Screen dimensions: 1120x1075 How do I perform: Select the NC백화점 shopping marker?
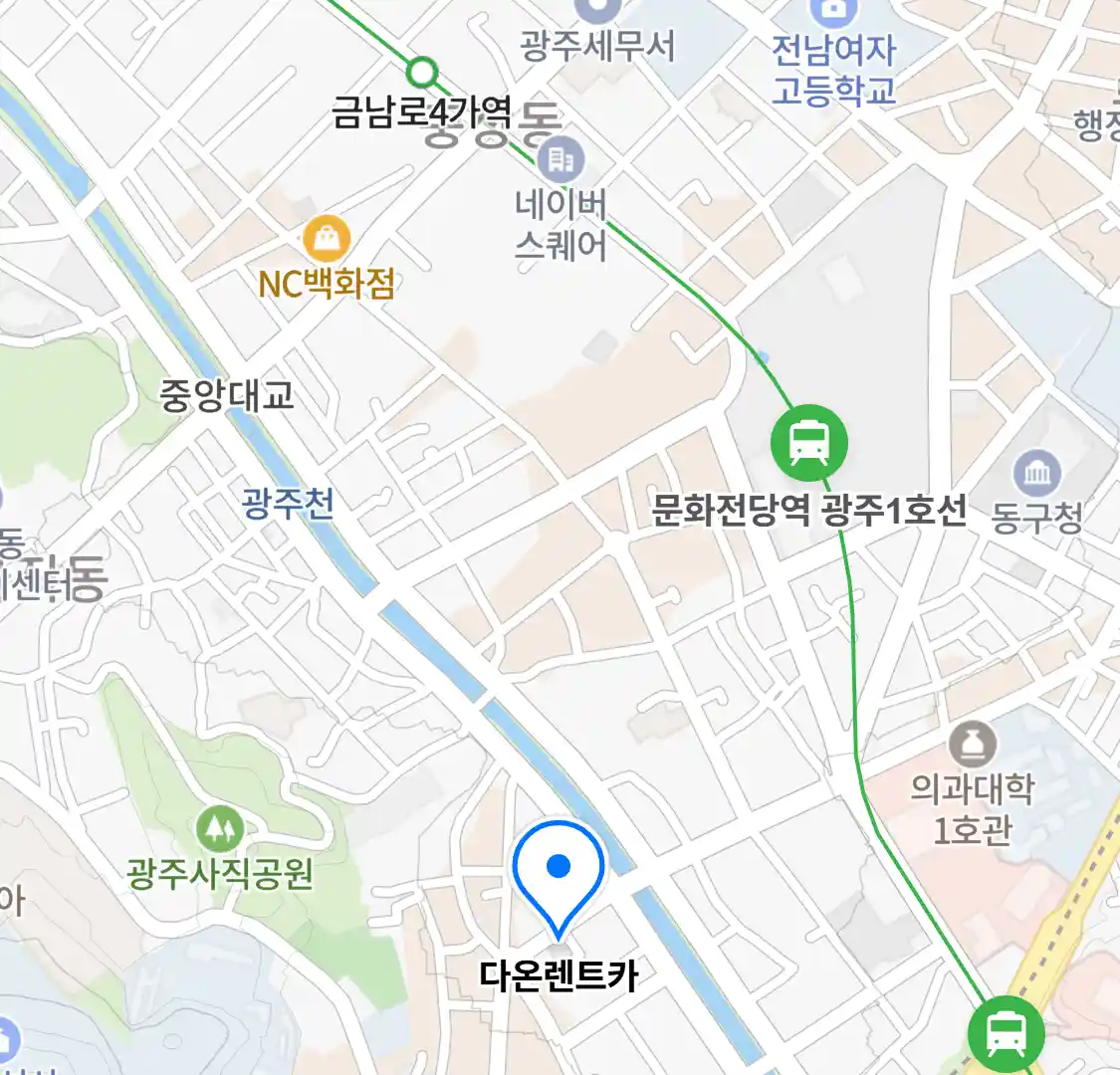coord(326,240)
